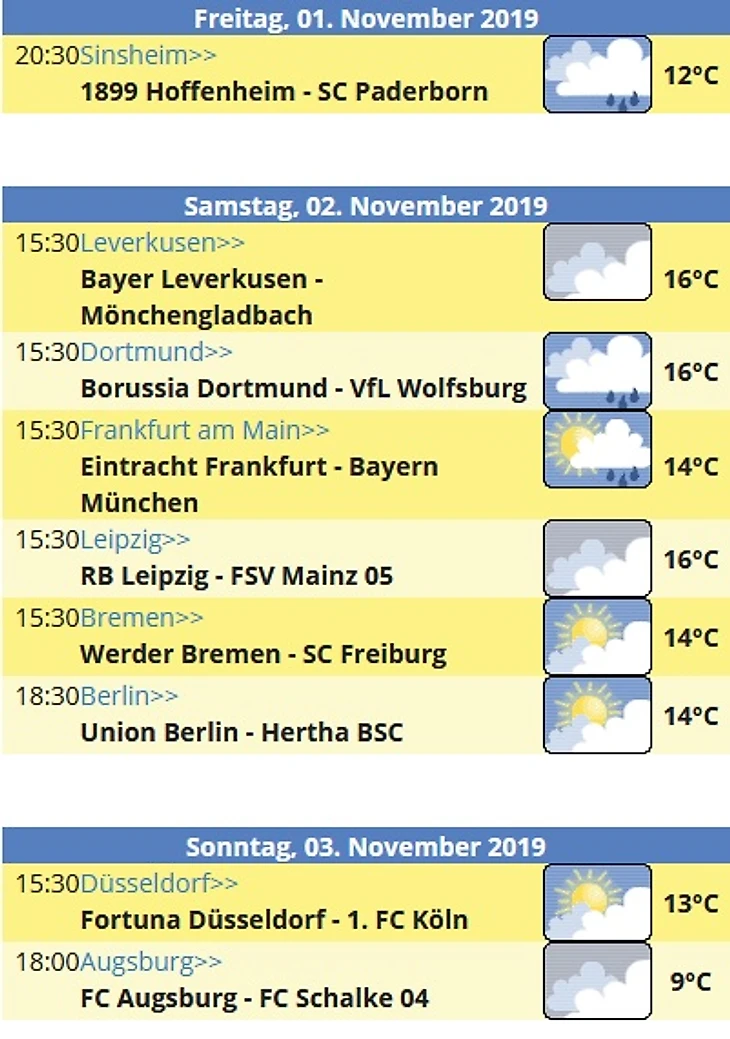Open the Bremen>> link

point(141,618)
